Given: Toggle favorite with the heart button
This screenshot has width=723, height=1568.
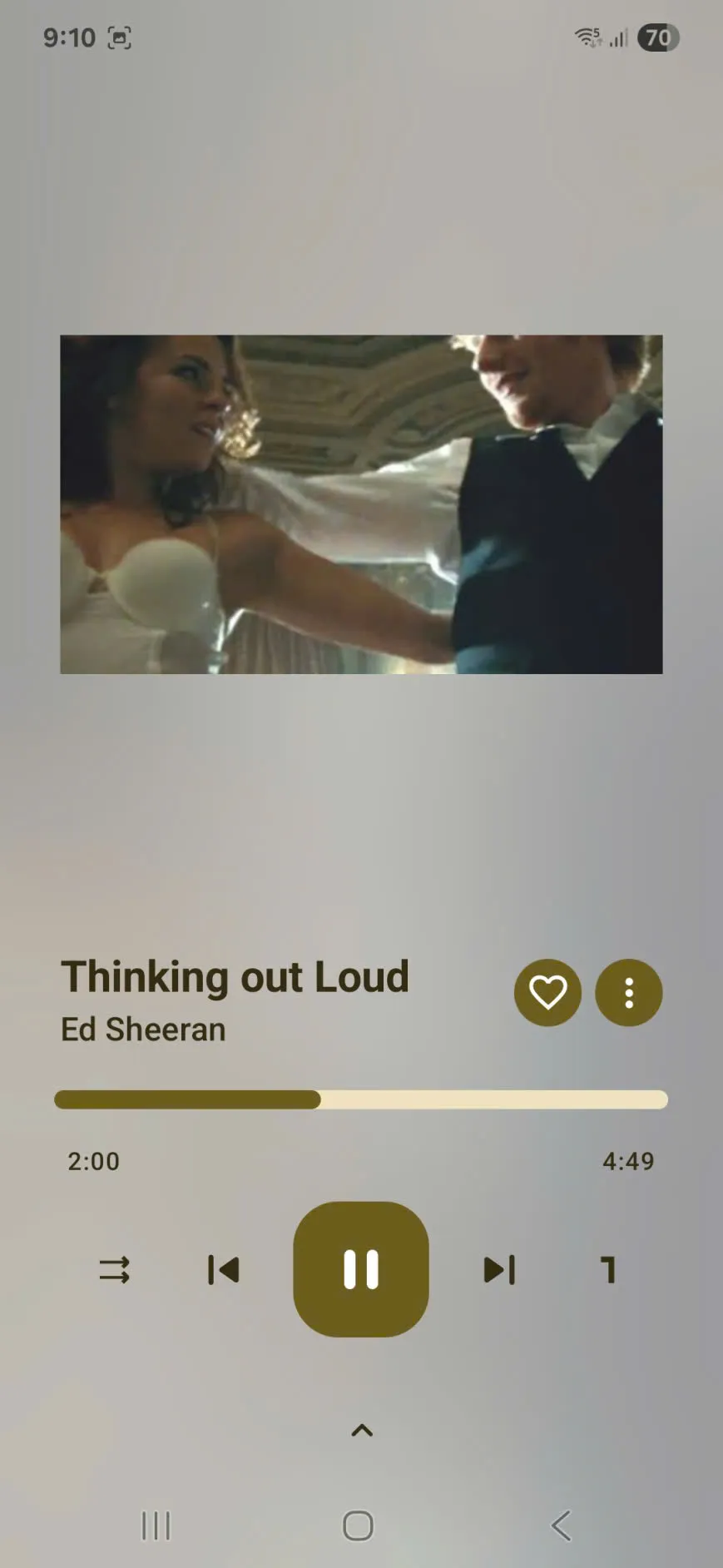Looking at the screenshot, I should 547,993.
